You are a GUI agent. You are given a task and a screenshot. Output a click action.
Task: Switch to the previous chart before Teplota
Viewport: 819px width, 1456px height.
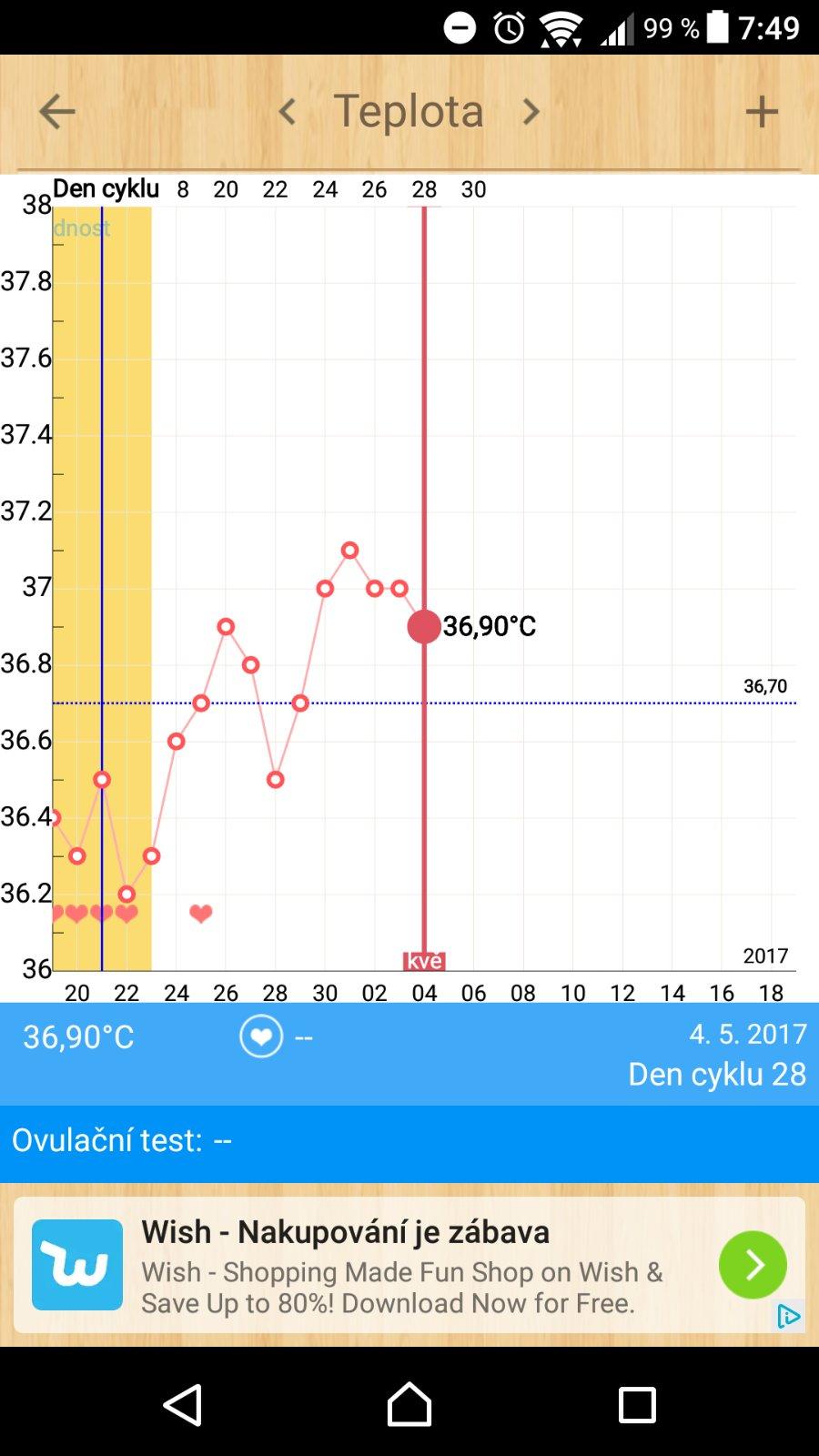tap(288, 112)
